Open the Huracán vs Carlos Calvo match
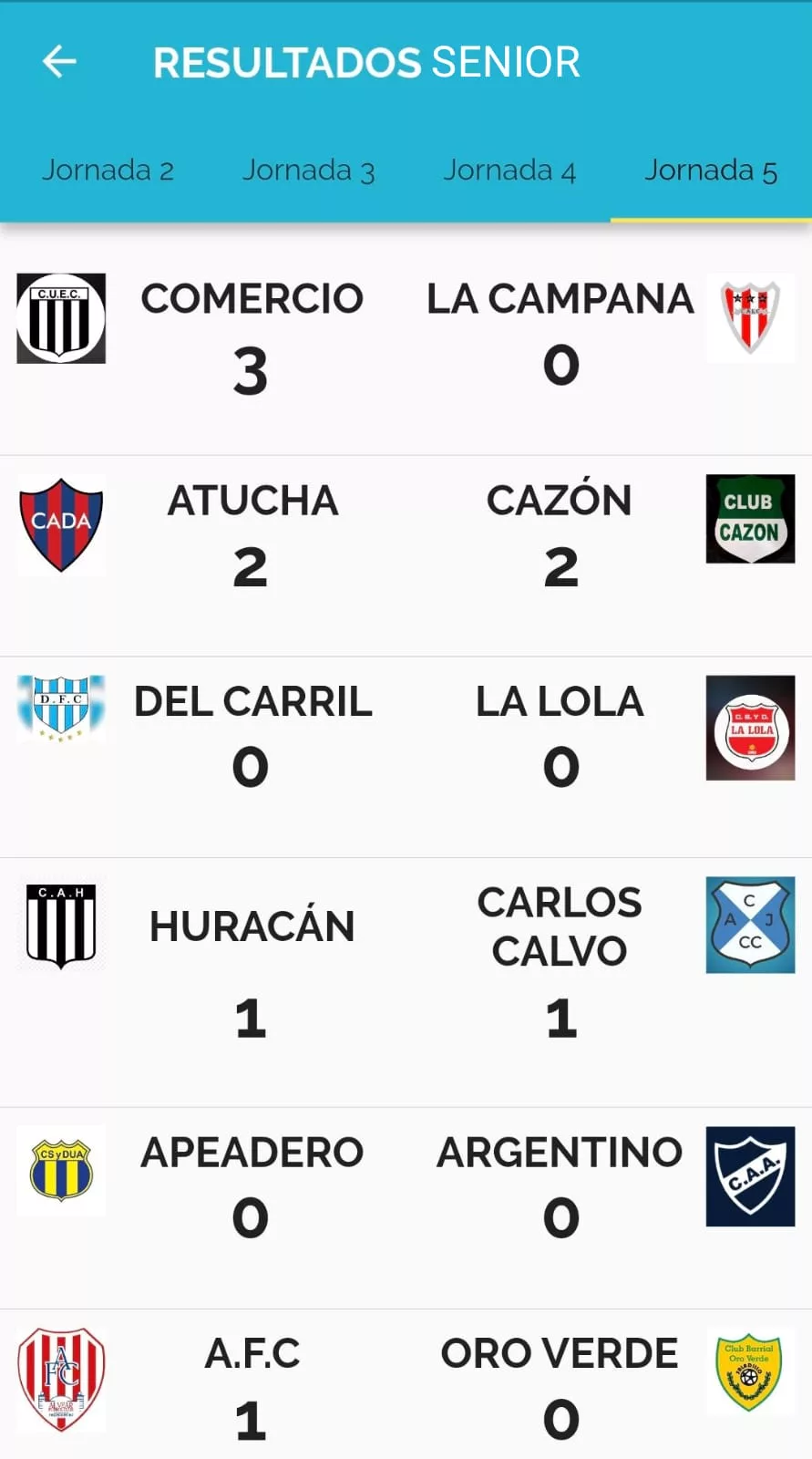Screen dimensions: 812x1459 [406, 967]
